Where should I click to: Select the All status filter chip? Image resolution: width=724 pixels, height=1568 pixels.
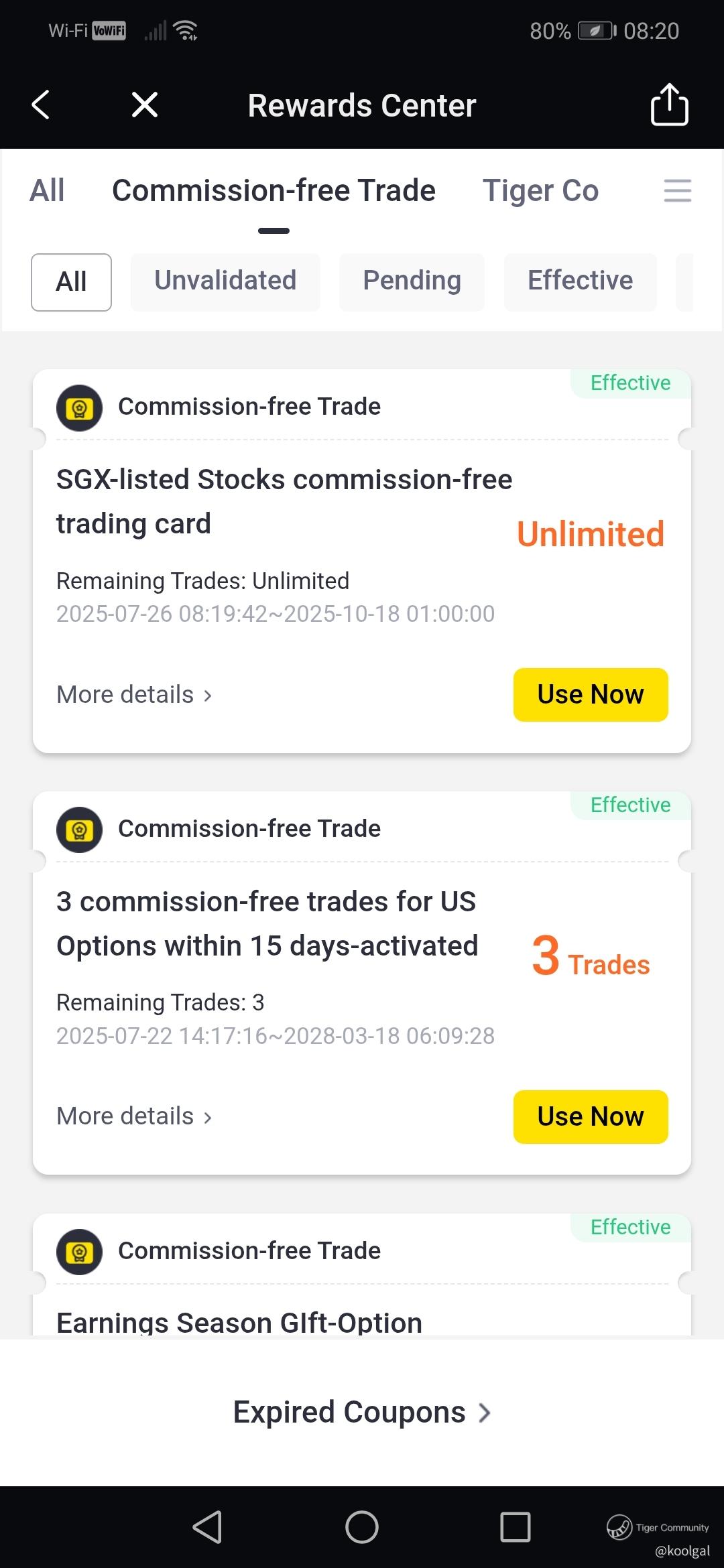pos(71,282)
